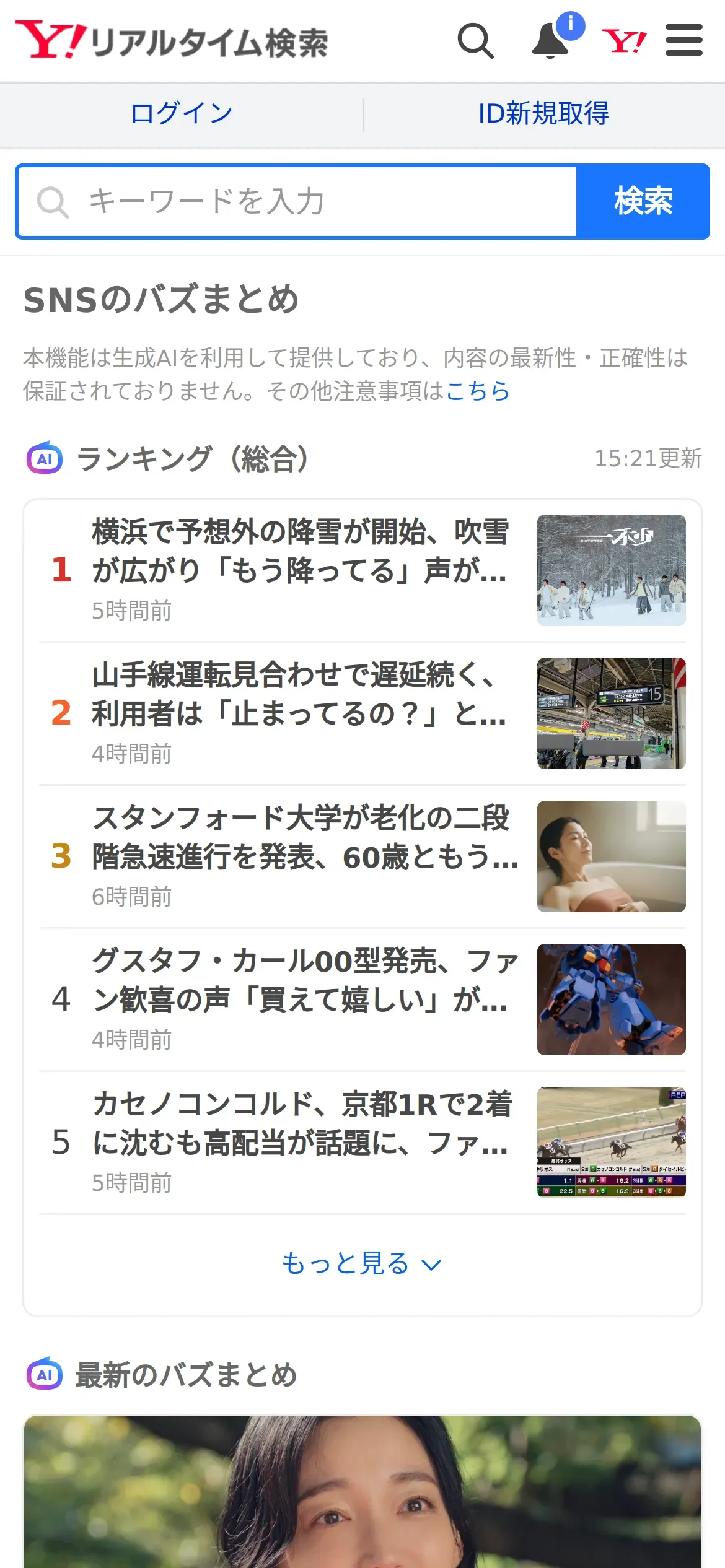Select ID新規取得 to register
The width and height of the screenshot is (725, 1568).
(x=543, y=114)
